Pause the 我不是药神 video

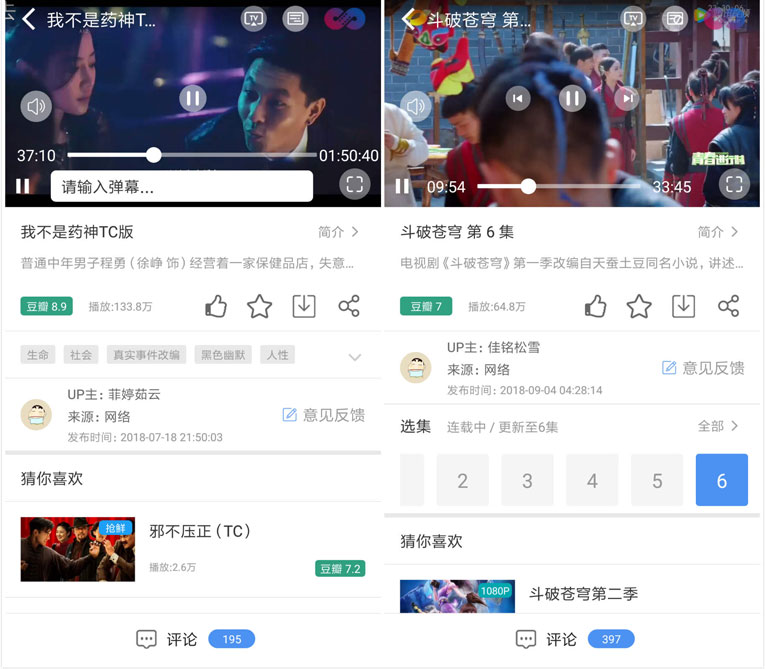tap(193, 98)
